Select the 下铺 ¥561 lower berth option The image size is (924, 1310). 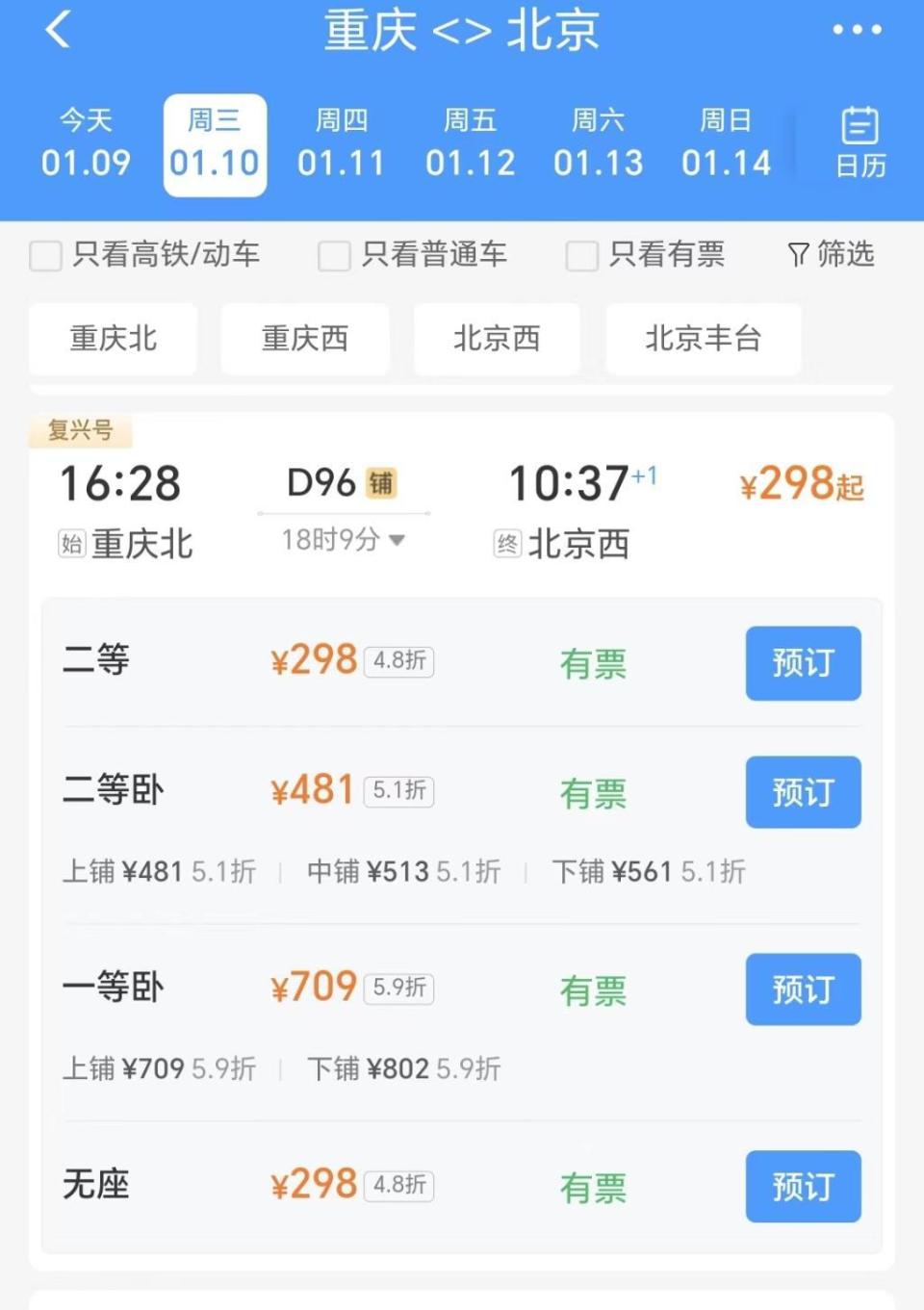[649, 871]
